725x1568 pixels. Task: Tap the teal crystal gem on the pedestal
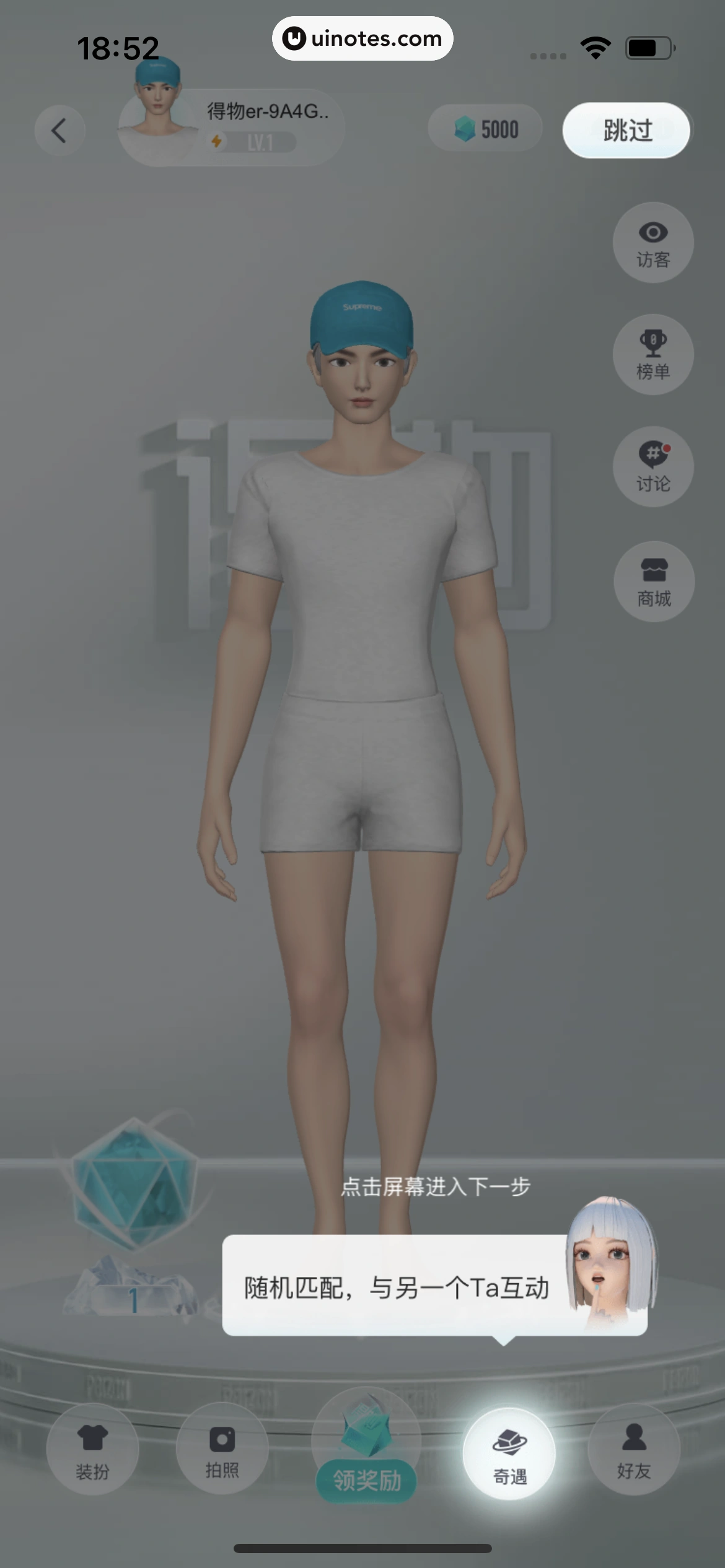pos(134,1184)
